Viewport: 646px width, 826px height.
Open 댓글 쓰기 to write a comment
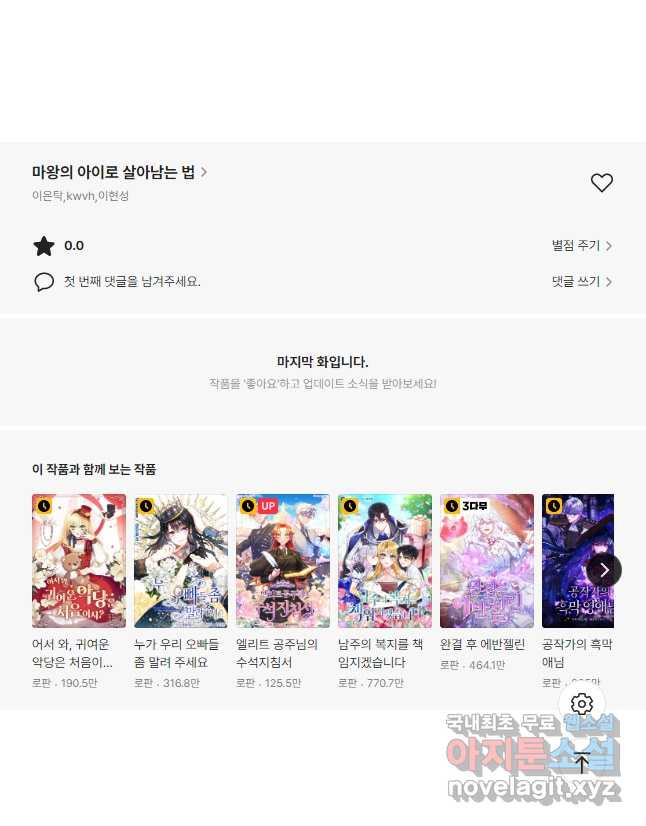[x=581, y=281]
